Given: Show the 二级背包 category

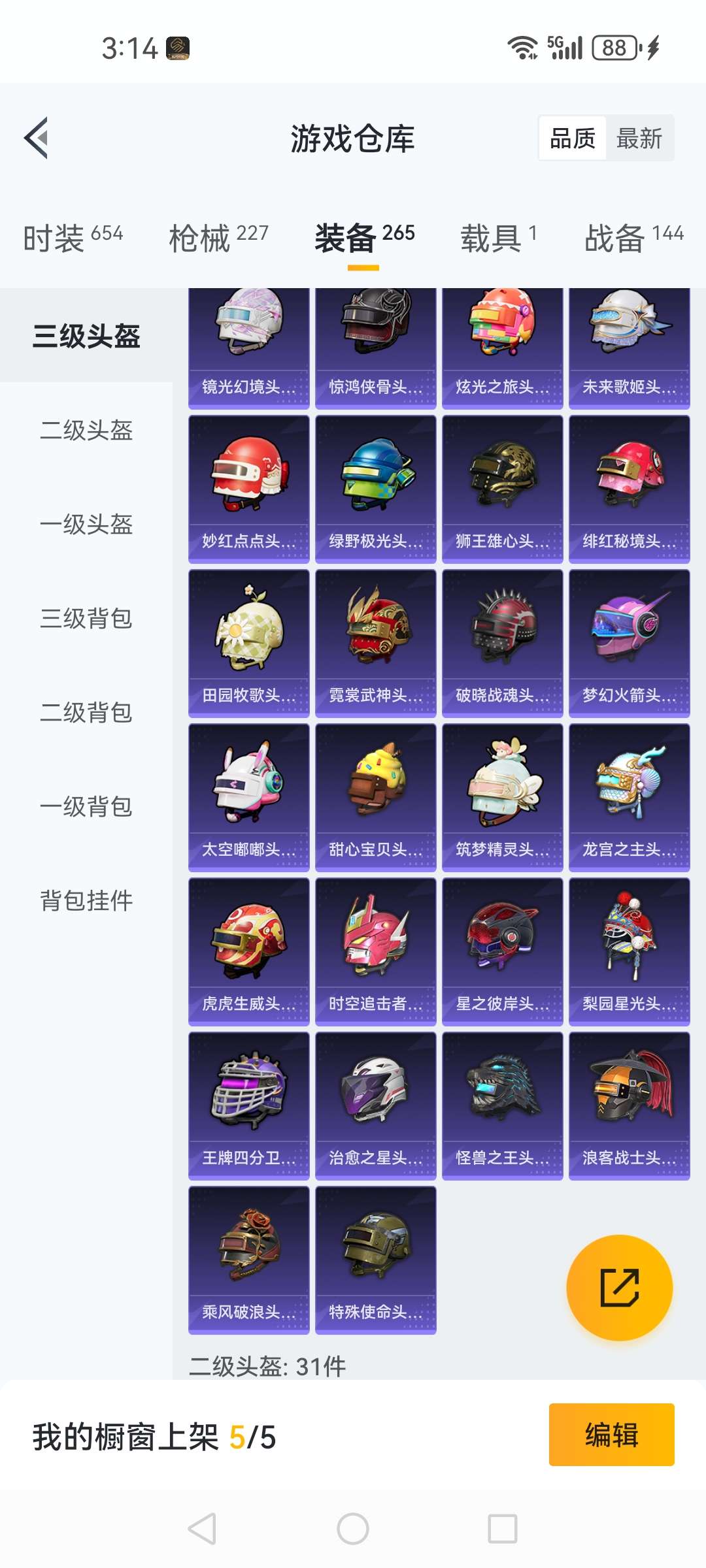Looking at the screenshot, I should 86,713.
